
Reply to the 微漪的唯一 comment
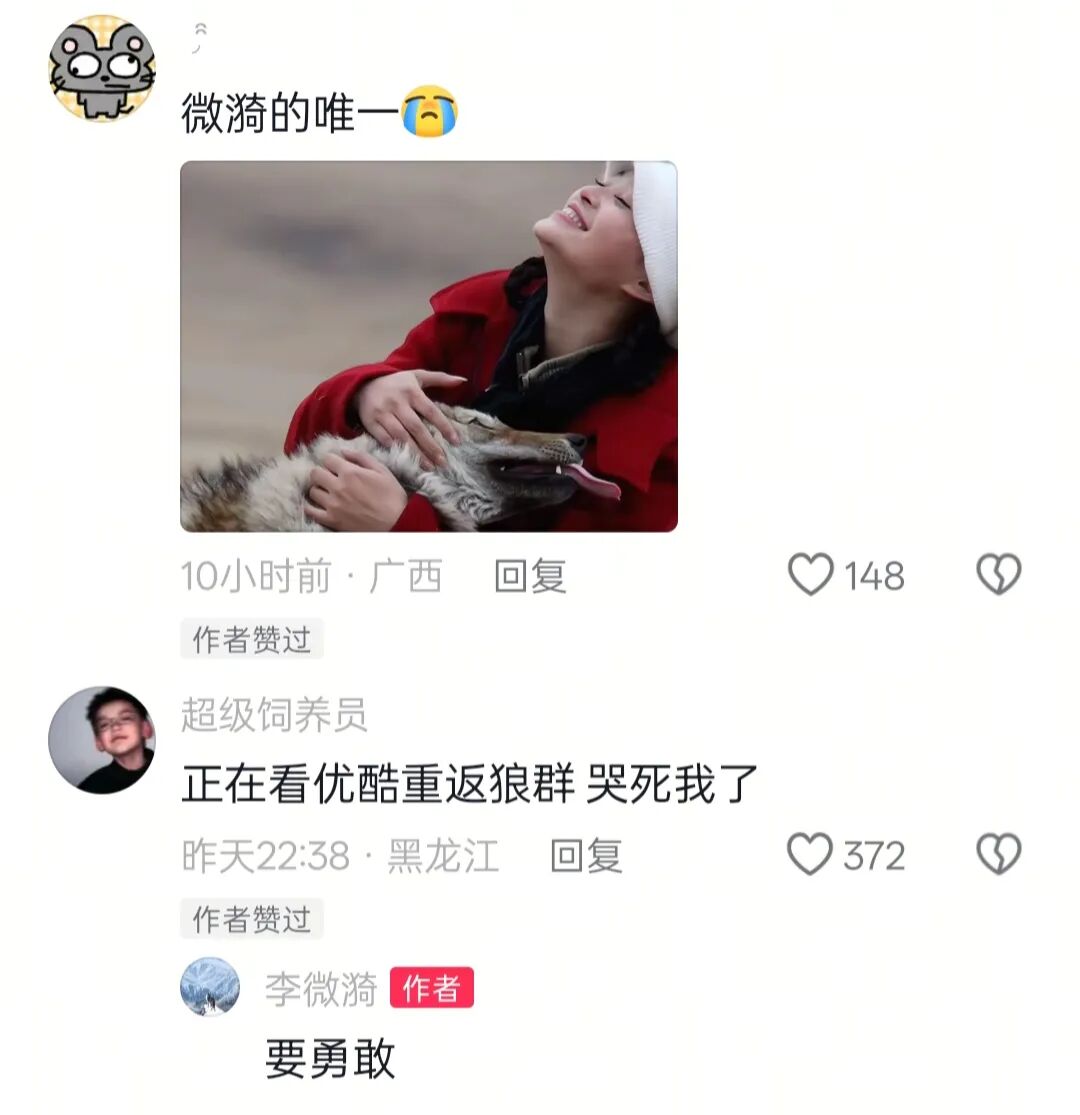click(530, 576)
